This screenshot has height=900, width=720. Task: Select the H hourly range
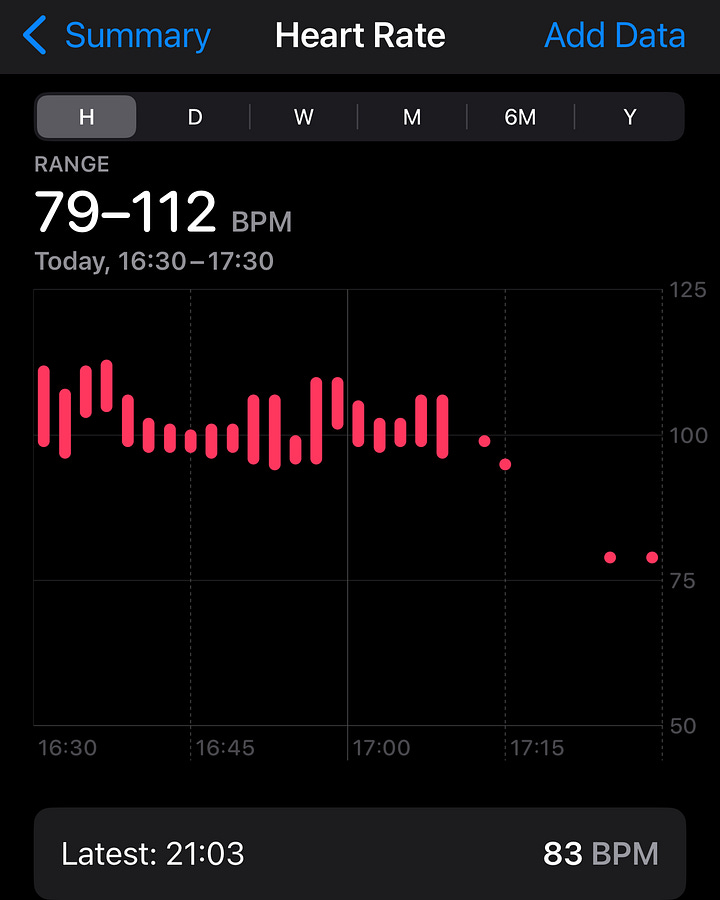pyautogui.click(x=87, y=117)
